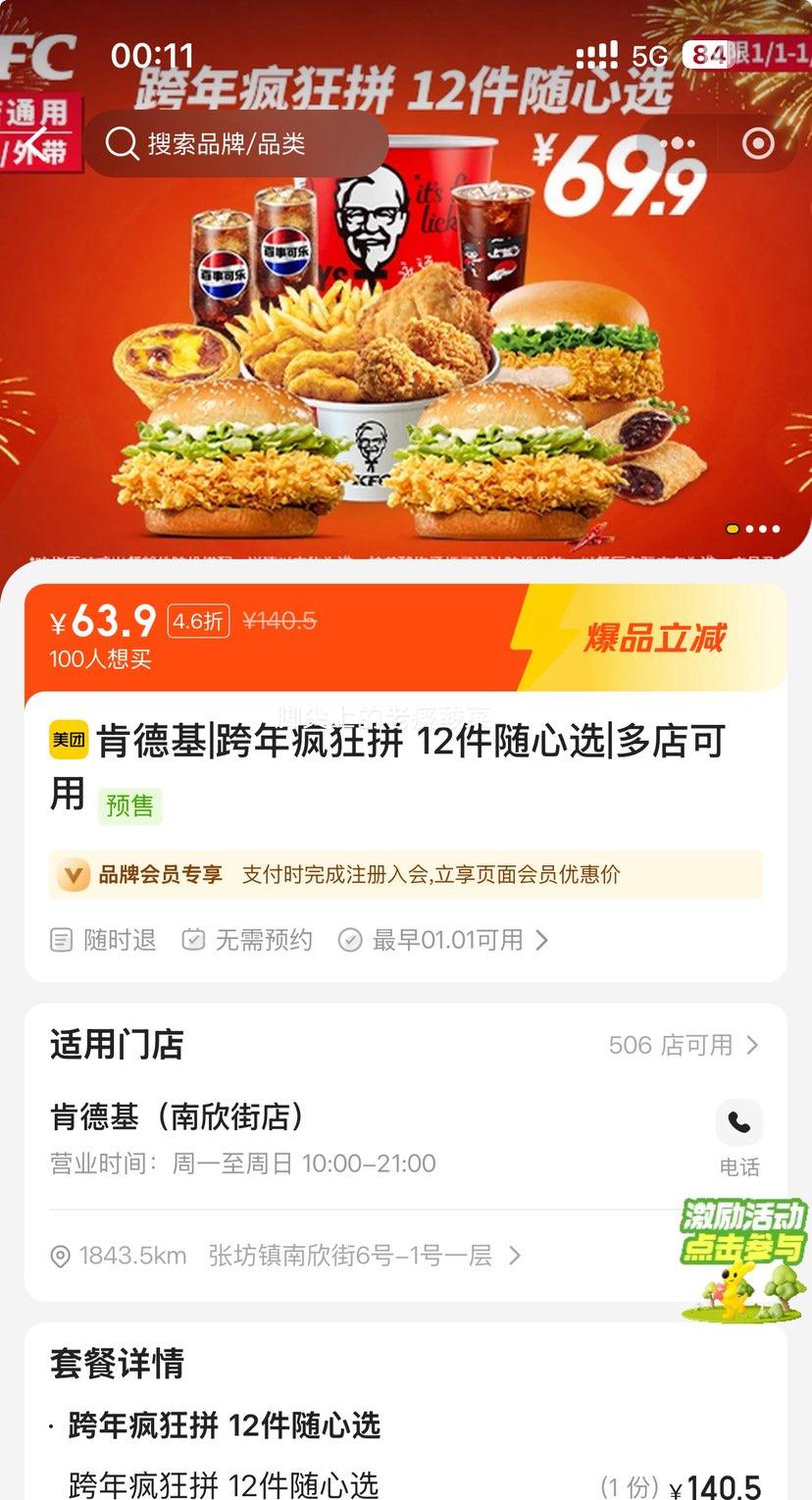
Task: Select the active yellow carousel dot indicator
Action: pos(732,529)
